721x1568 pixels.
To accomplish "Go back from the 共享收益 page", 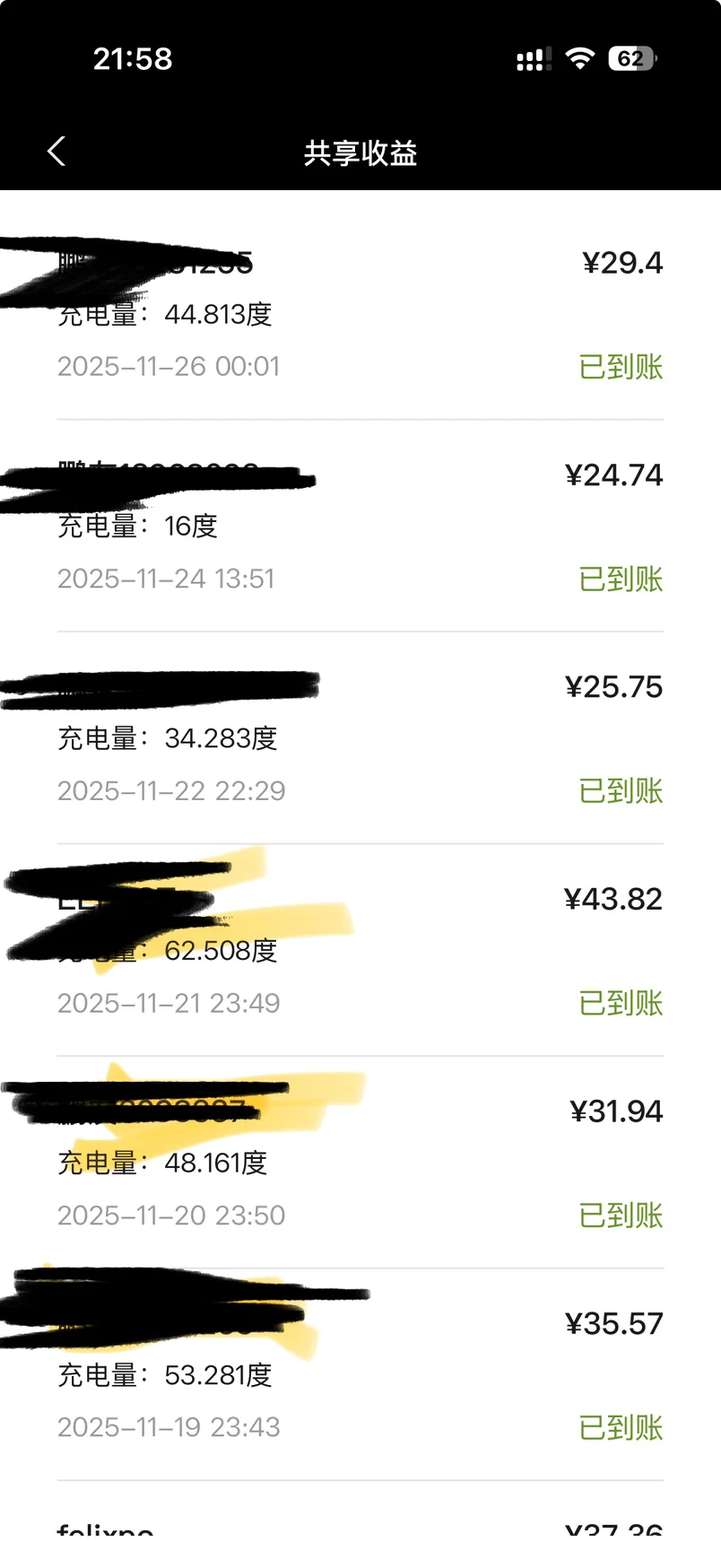I will (56, 152).
